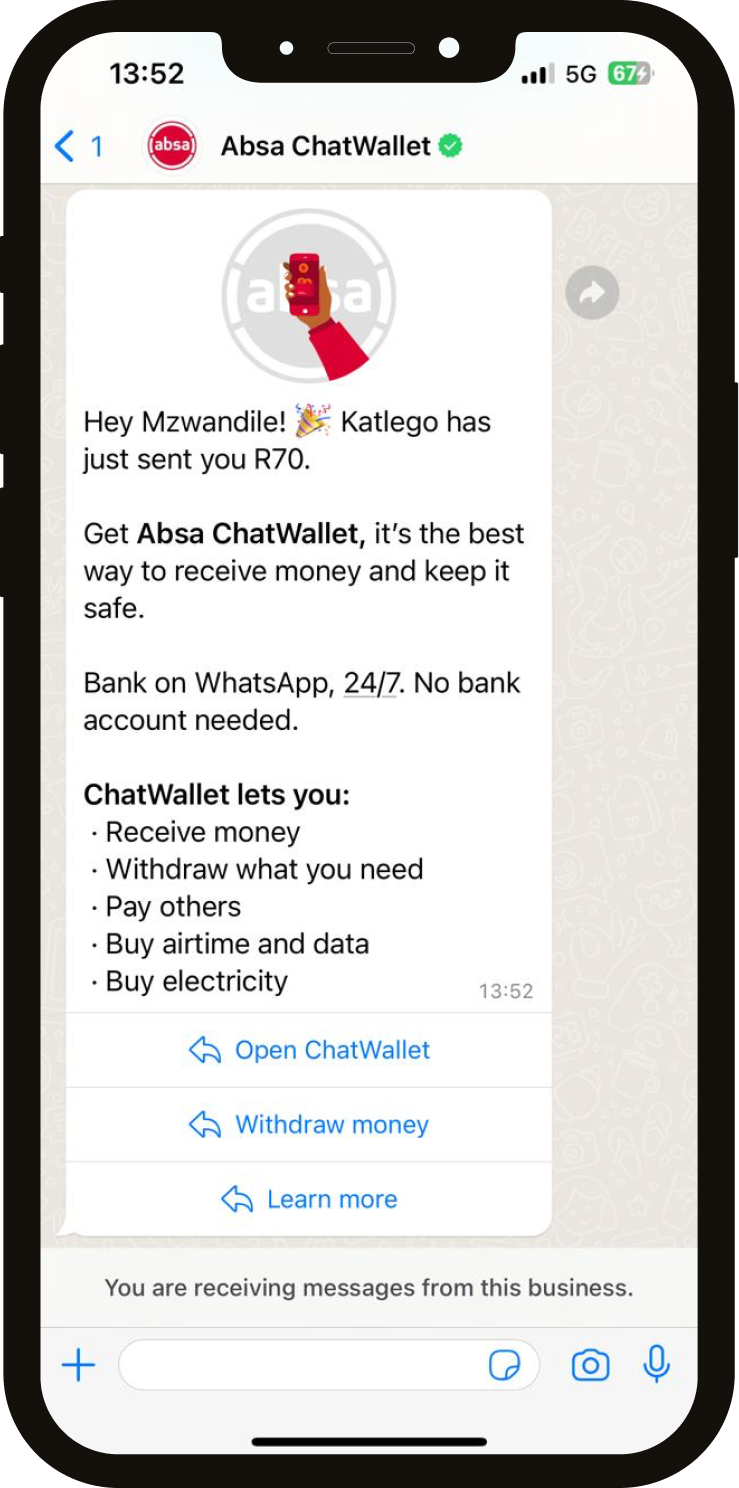Tap Learn more in the message options
This screenshot has height=1488, width=739.
(x=308, y=1199)
